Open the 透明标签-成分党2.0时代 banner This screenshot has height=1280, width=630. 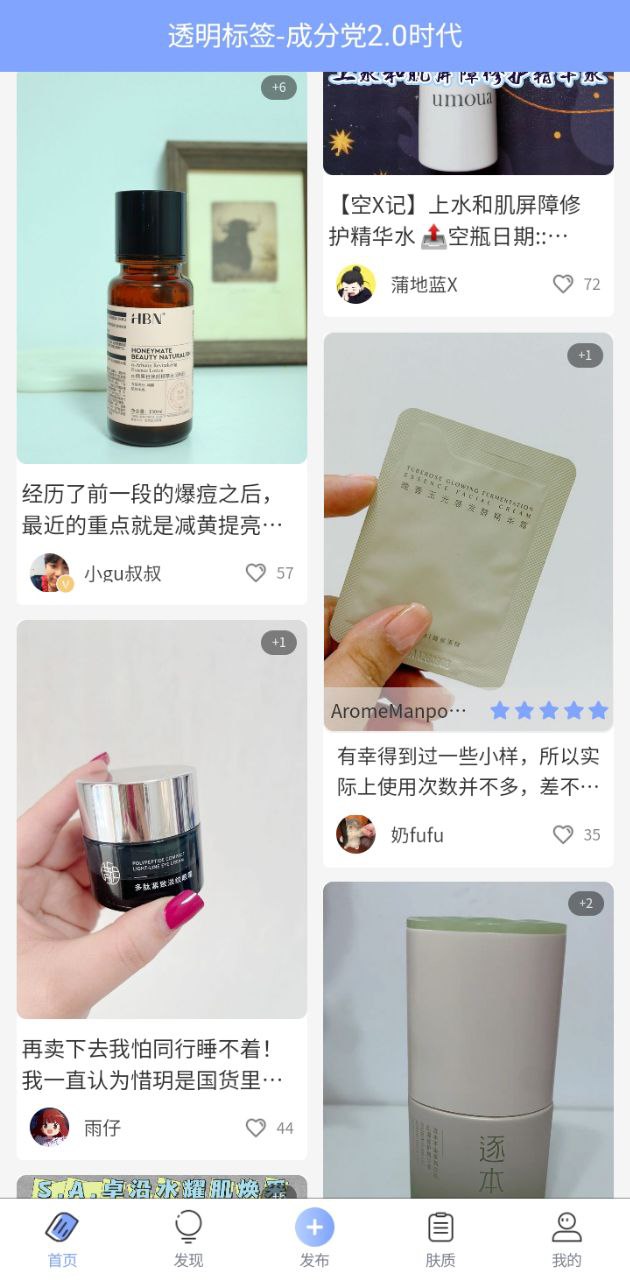(315, 36)
